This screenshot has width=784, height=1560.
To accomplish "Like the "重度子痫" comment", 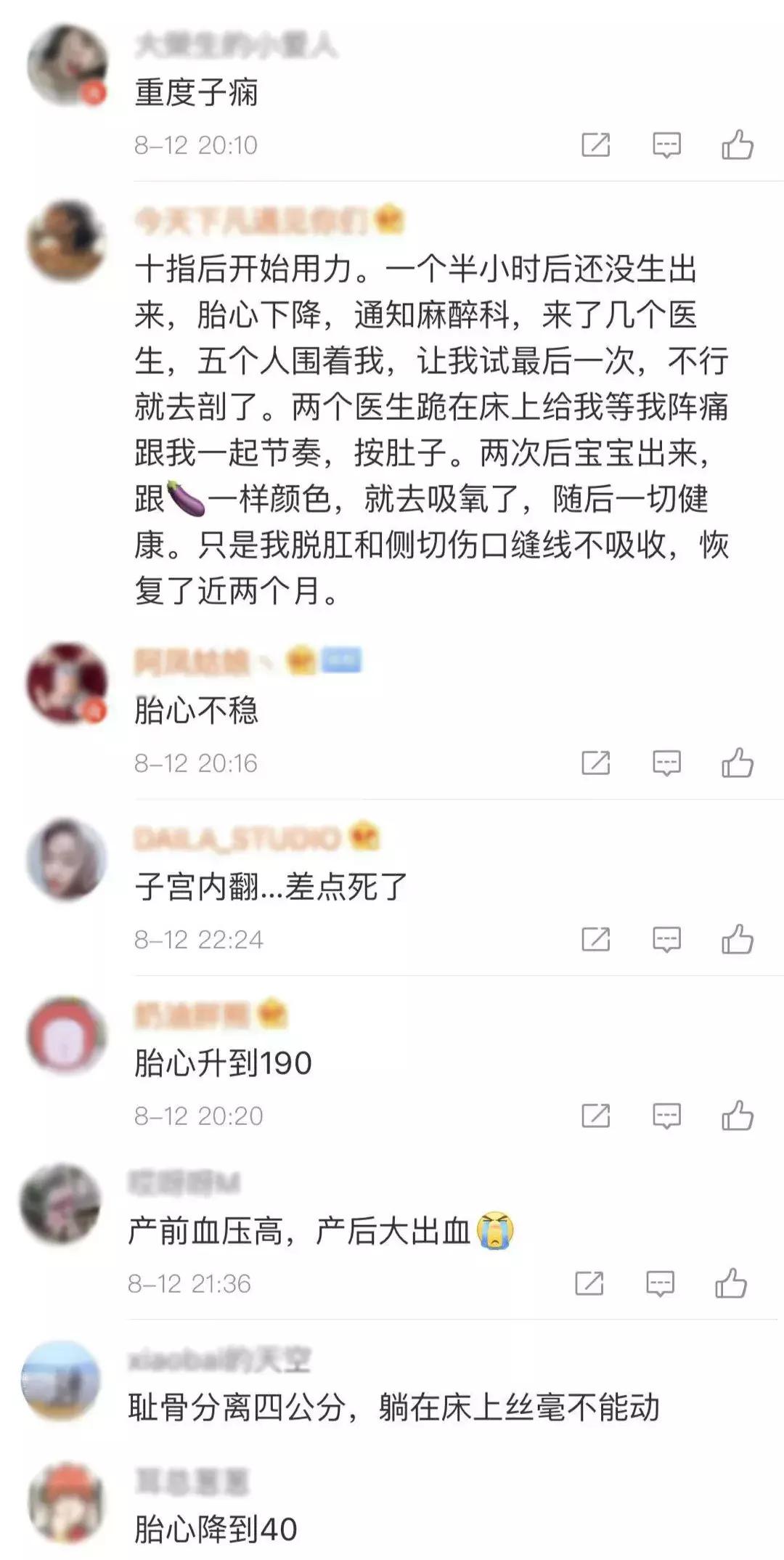I will pos(737,144).
